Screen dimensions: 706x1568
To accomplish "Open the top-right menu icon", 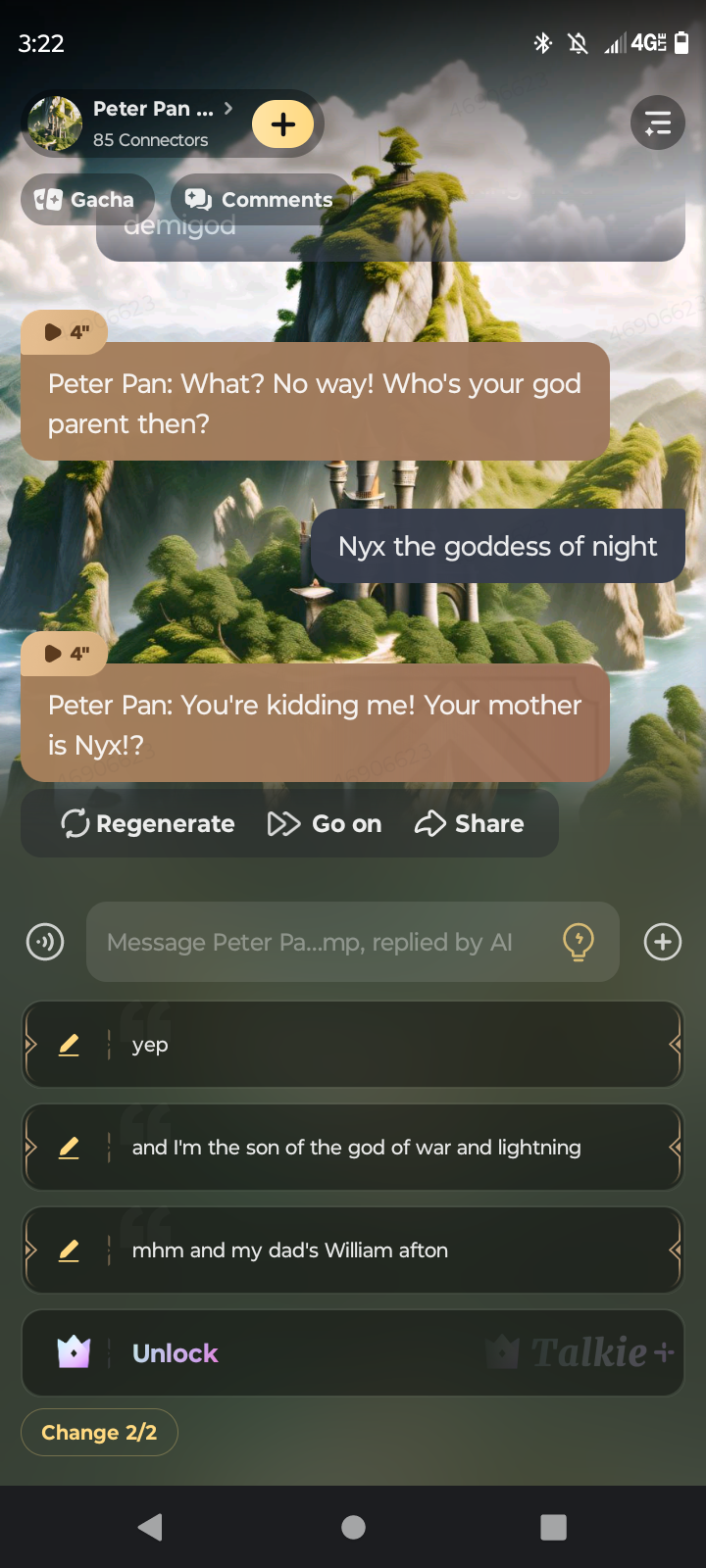I will pos(657,123).
